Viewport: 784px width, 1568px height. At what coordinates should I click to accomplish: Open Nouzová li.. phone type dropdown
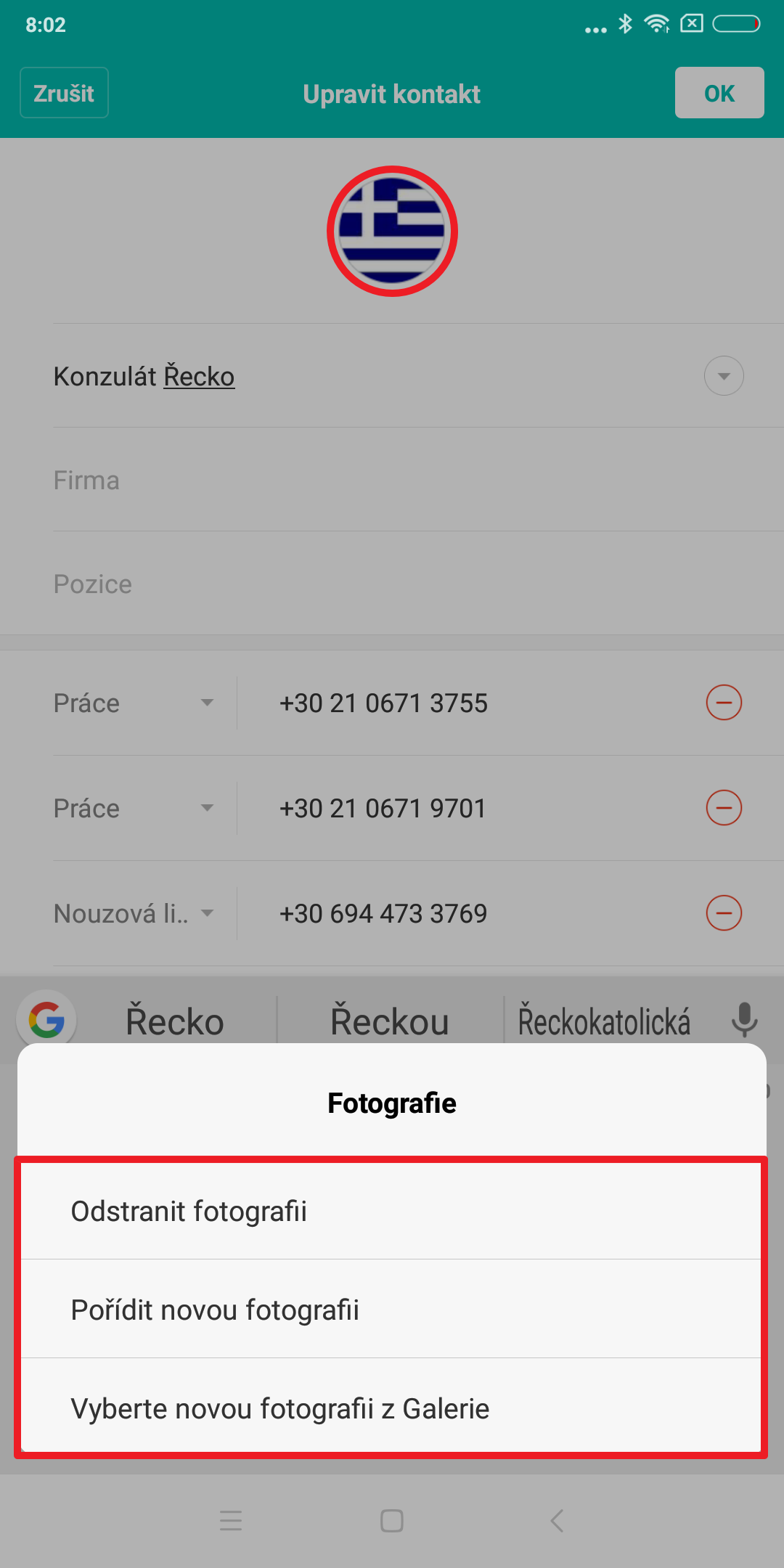(x=134, y=913)
